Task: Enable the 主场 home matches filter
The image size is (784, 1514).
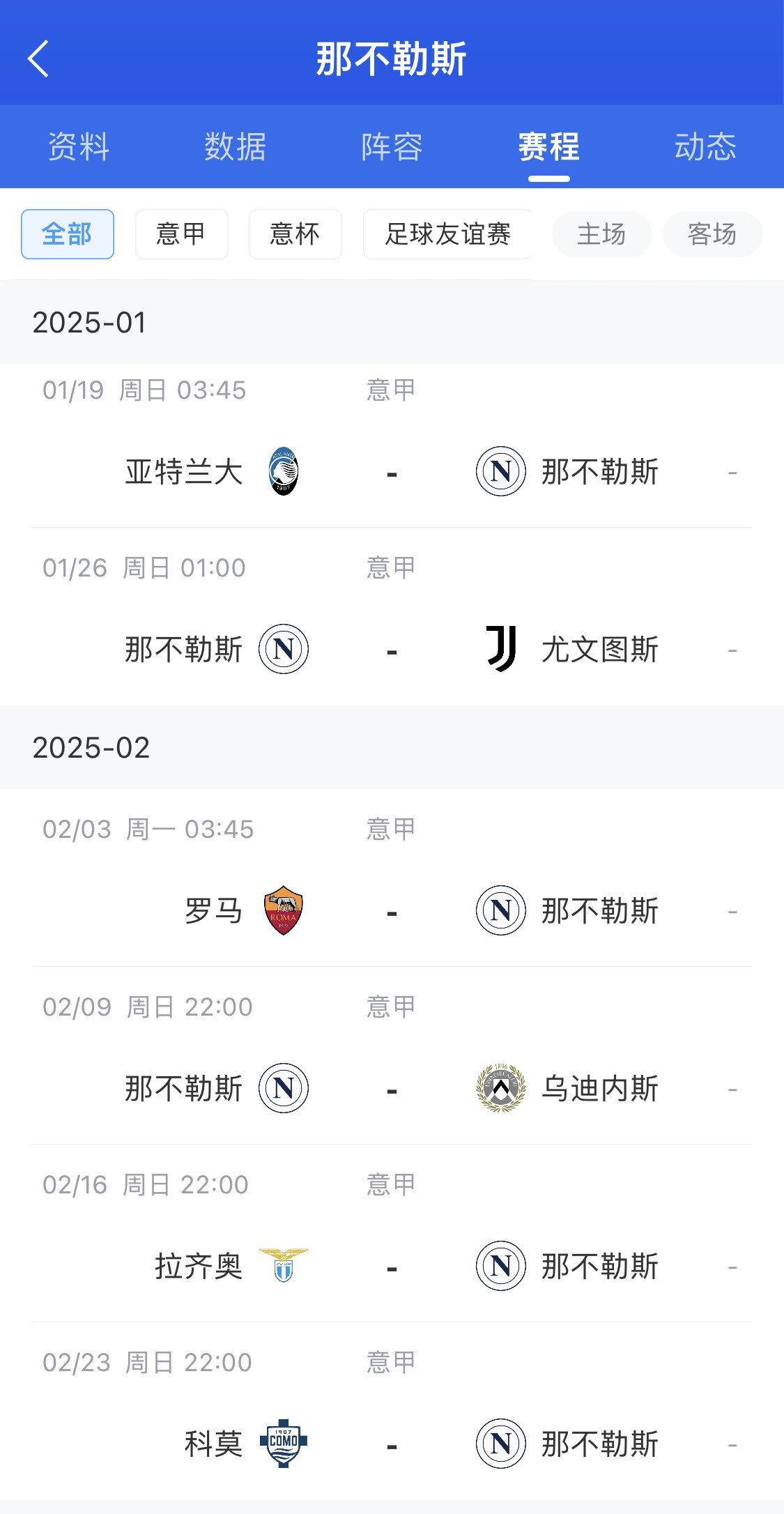Action: coord(601,234)
